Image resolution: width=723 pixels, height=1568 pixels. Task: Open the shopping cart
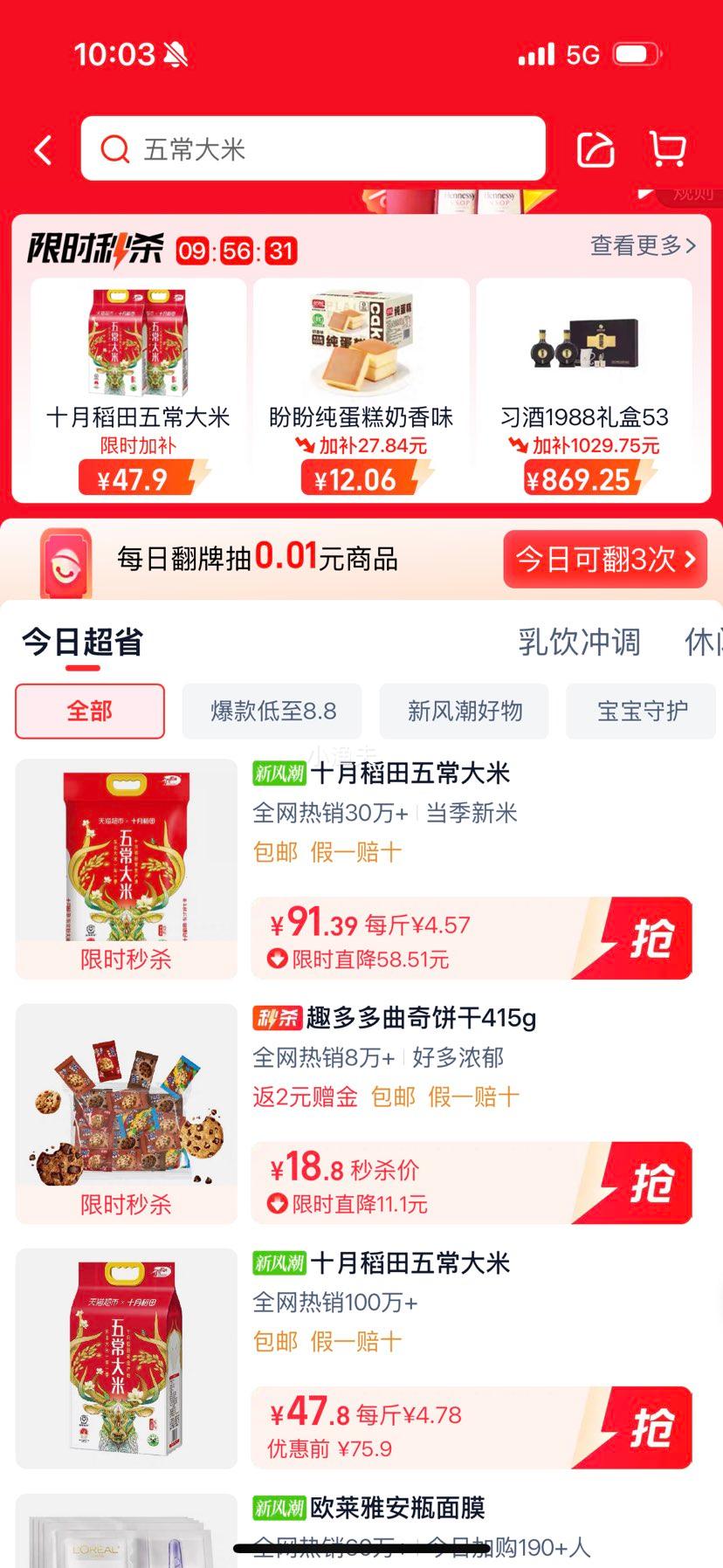click(x=666, y=149)
